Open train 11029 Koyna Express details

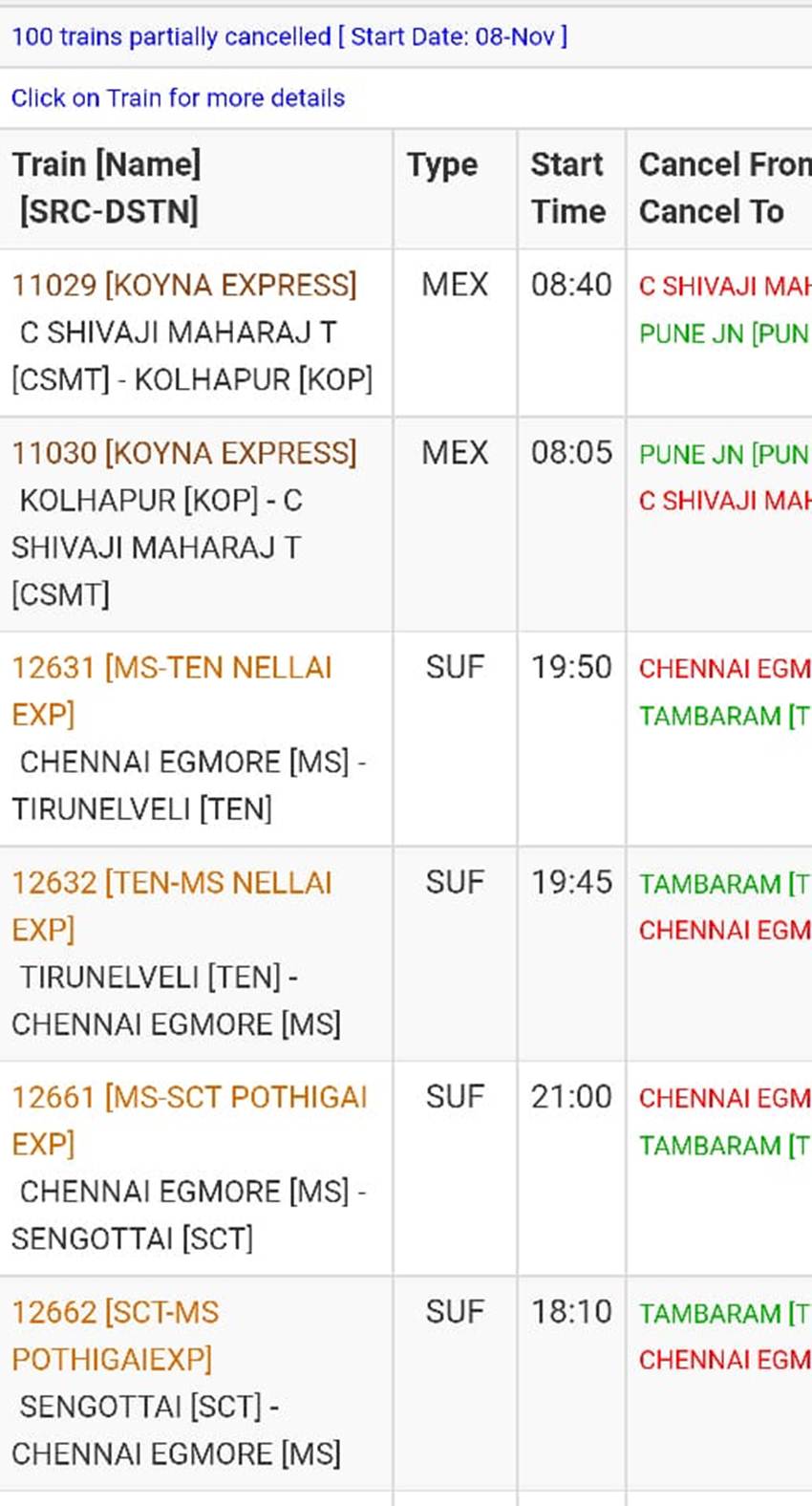[183, 285]
